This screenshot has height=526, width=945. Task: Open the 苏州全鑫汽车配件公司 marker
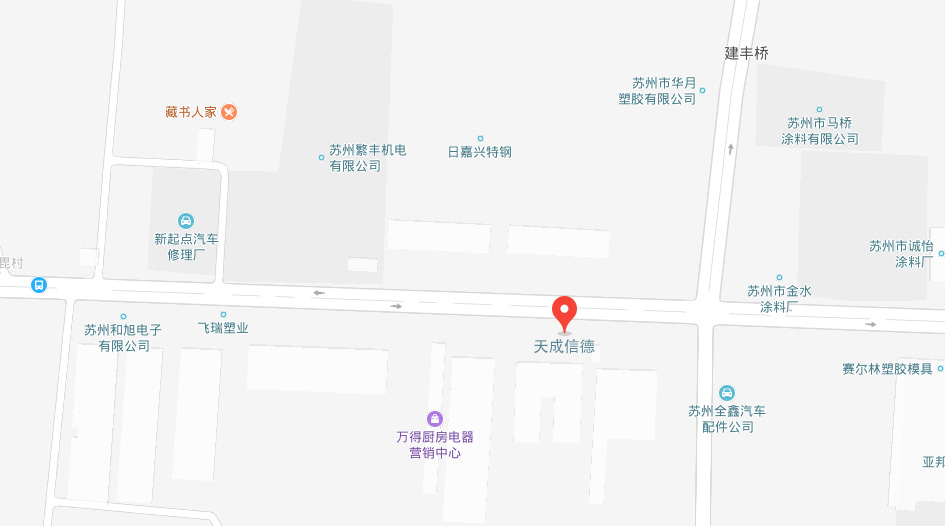pos(727,393)
